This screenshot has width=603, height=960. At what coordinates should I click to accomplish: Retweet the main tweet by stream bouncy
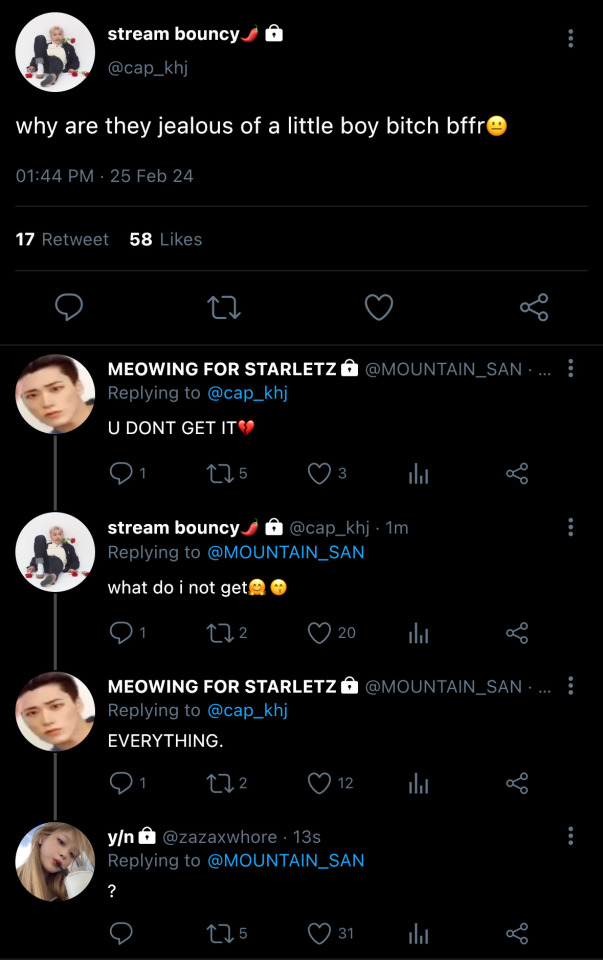224,307
